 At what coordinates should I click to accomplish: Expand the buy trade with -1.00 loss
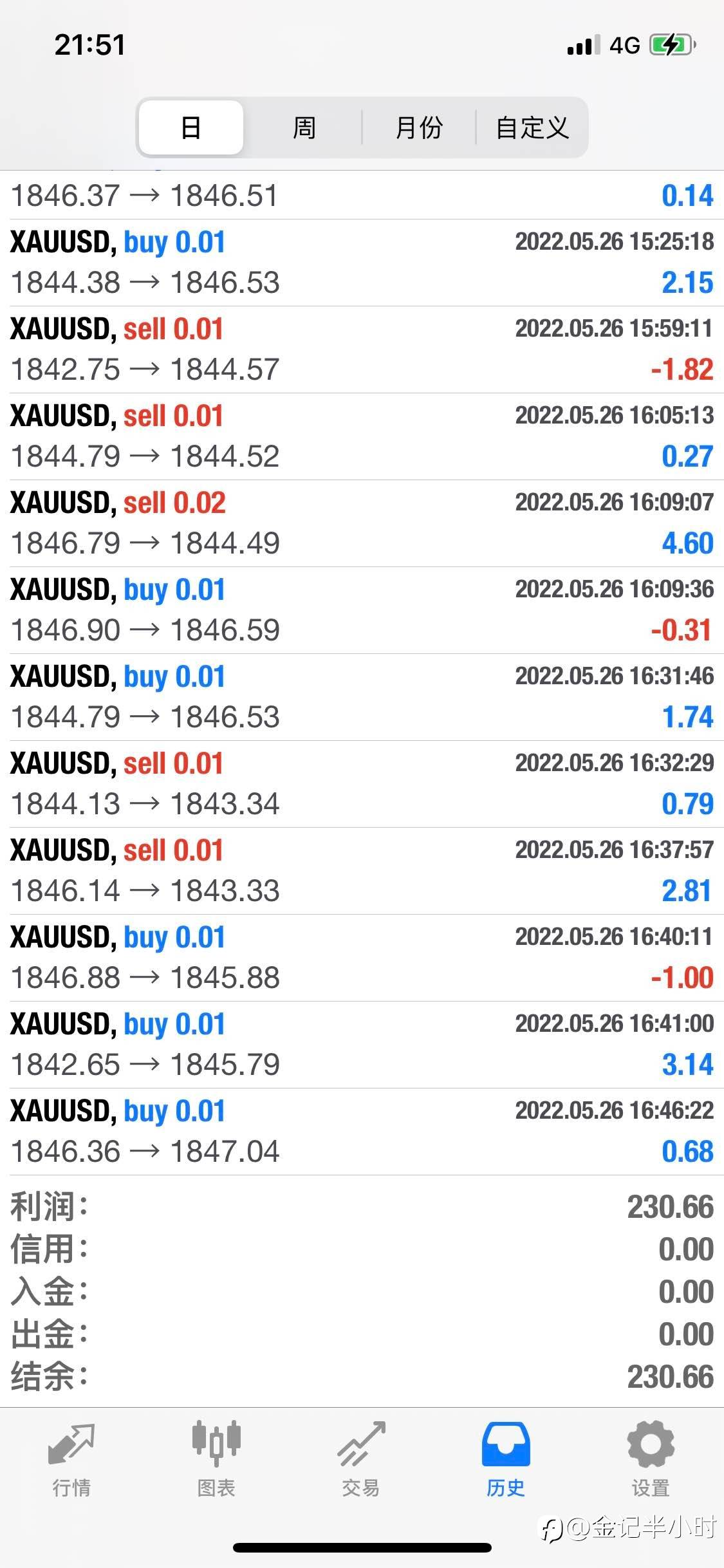tap(362, 958)
